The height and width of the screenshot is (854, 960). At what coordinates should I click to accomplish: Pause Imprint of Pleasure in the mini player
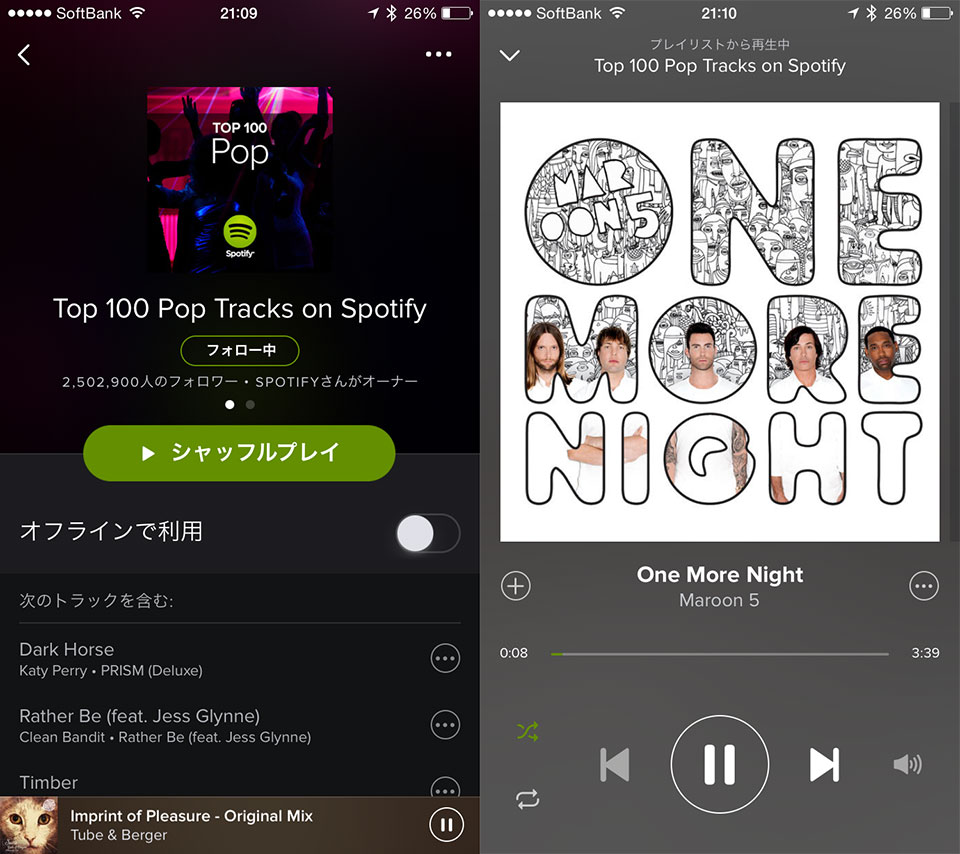coord(446,825)
